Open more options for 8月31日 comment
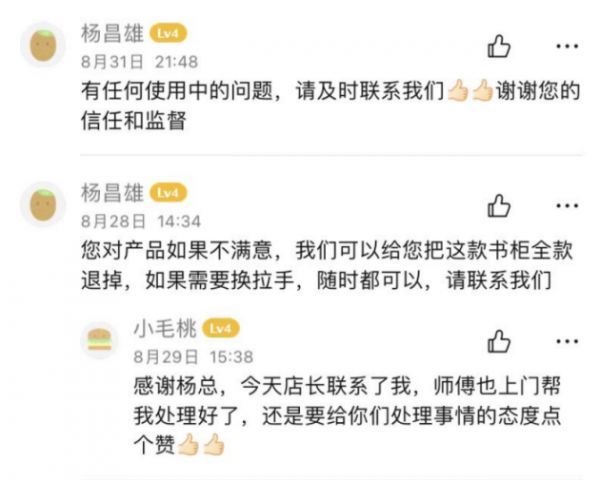The image size is (600, 480). click(567, 45)
